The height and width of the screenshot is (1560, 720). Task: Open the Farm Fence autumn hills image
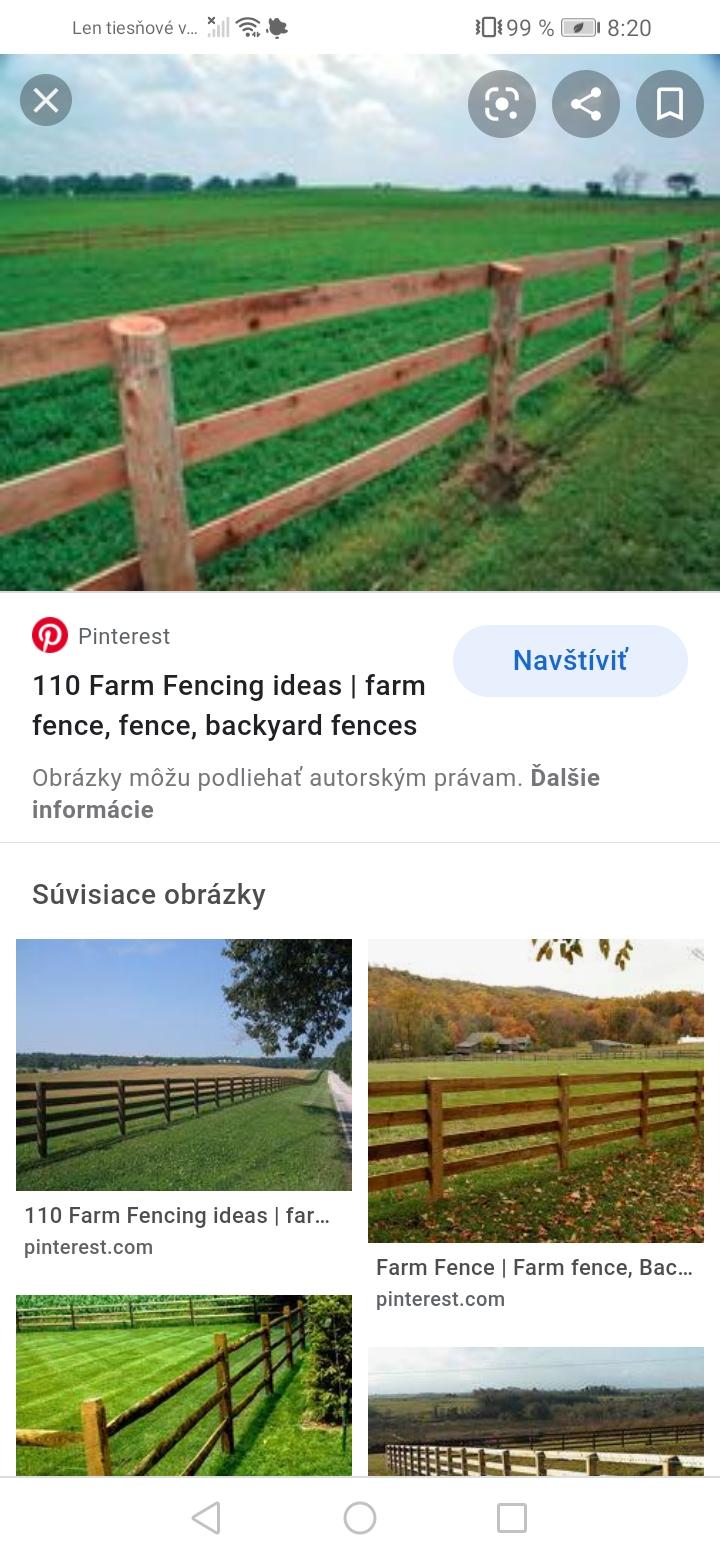[536, 1090]
